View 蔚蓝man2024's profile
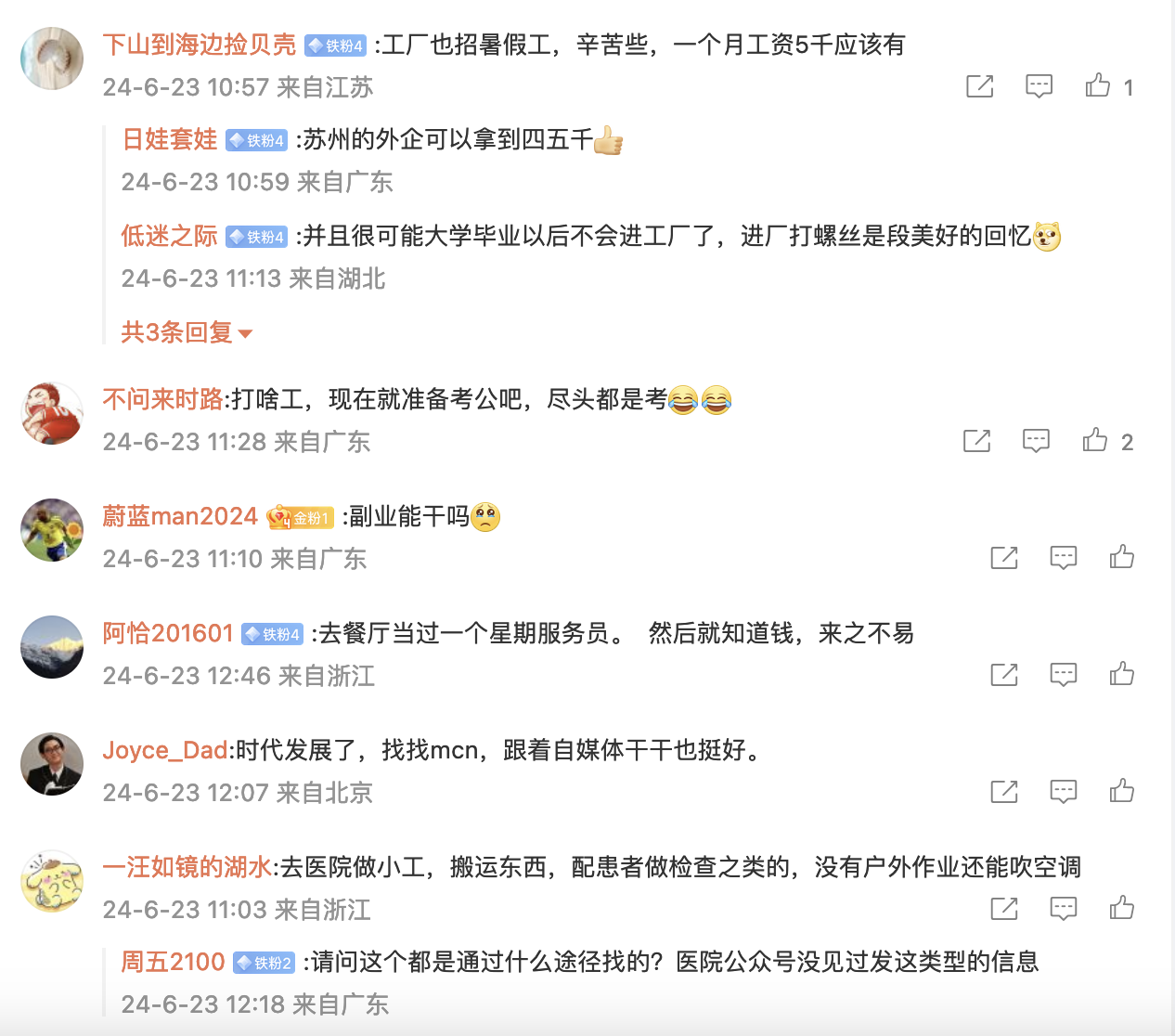 pyautogui.click(x=180, y=516)
